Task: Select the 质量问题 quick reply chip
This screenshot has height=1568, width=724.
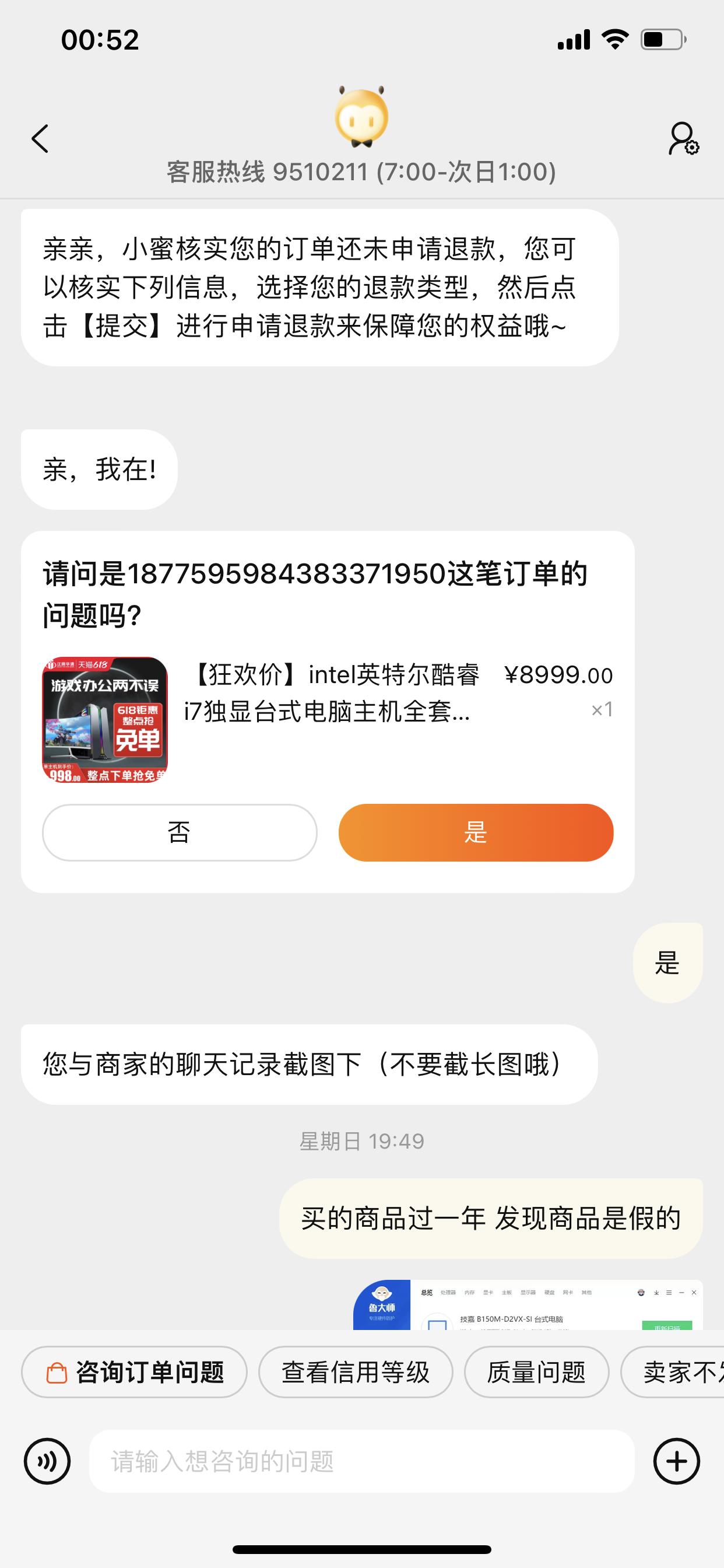Action: 538,1371
